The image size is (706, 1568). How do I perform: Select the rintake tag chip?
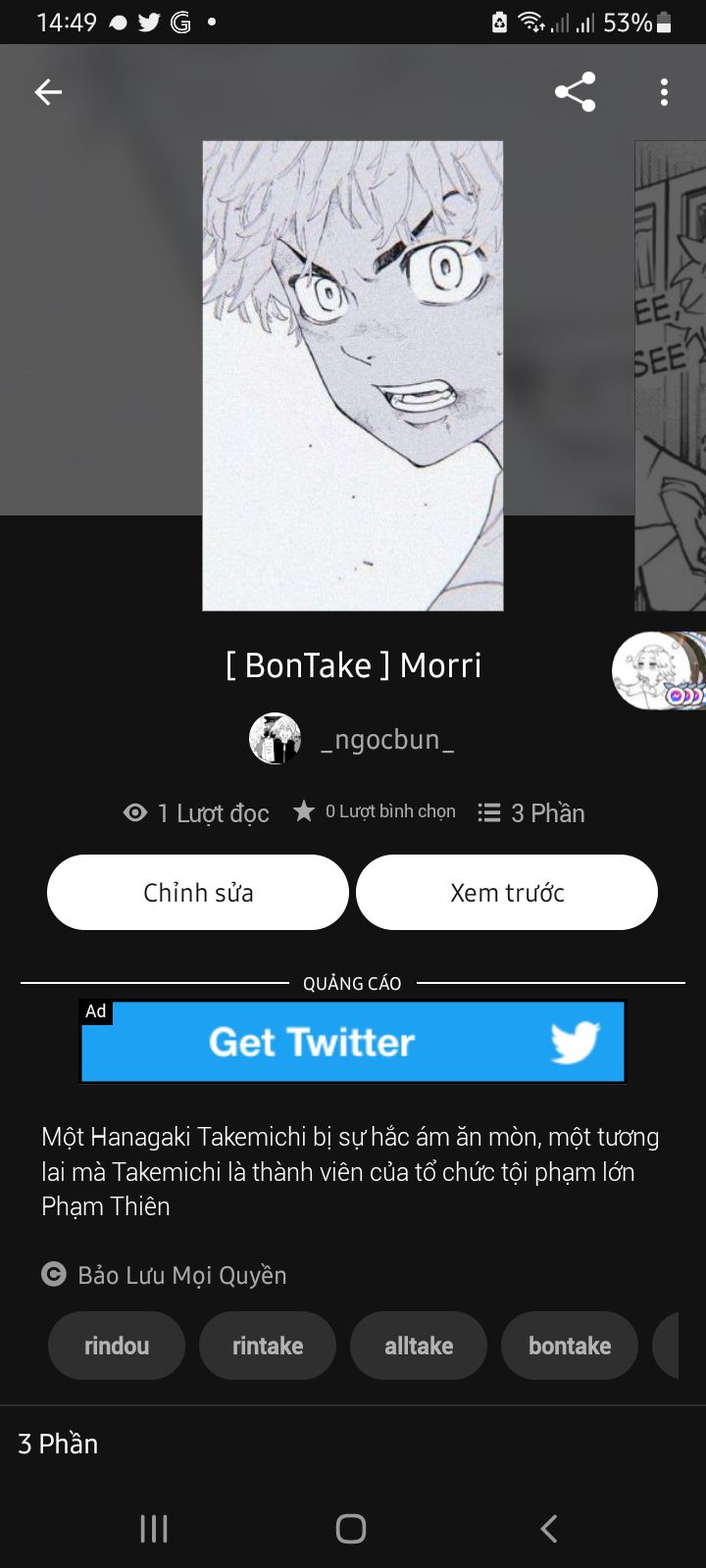(268, 1346)
